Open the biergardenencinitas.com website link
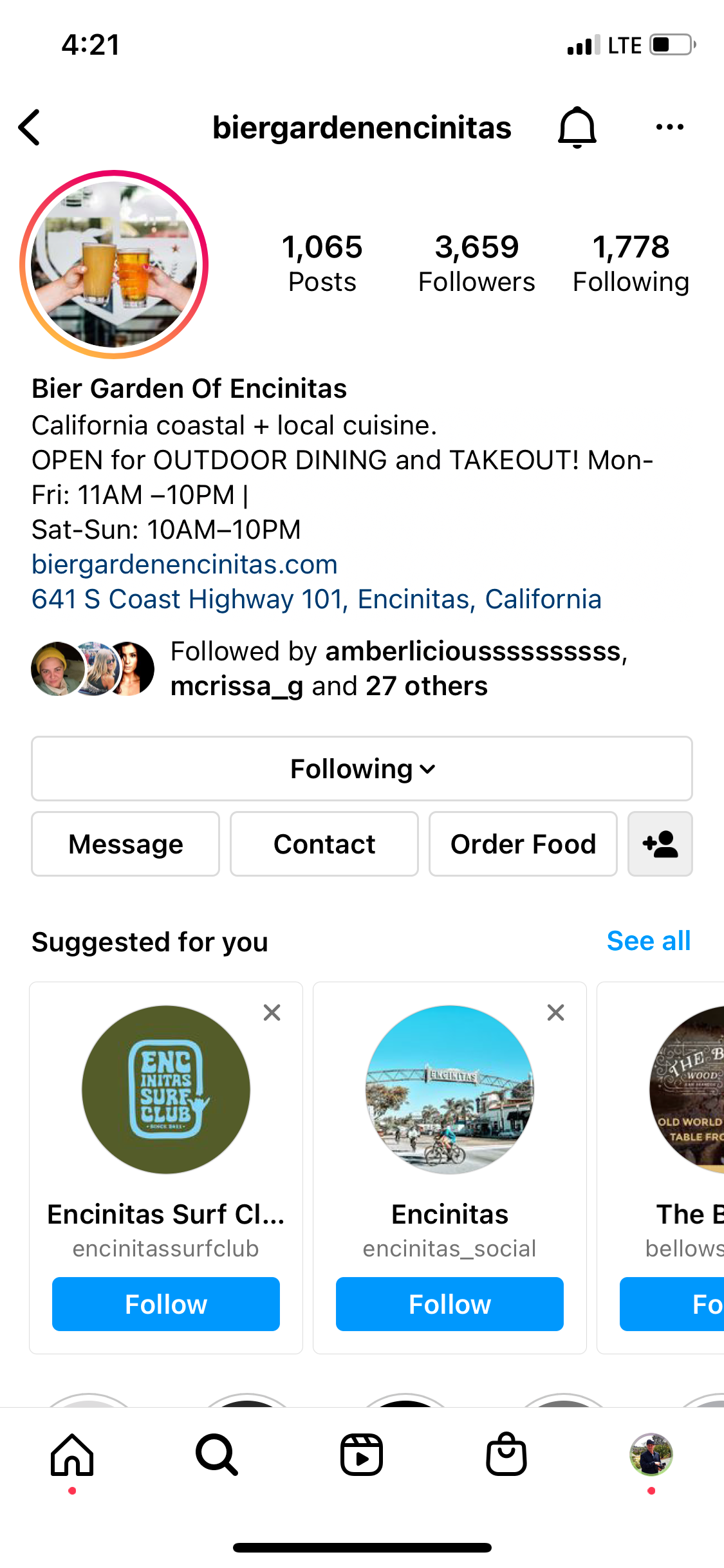This screenshot has width=724, height=1568. pyautogui.click(x=185, y=565)
